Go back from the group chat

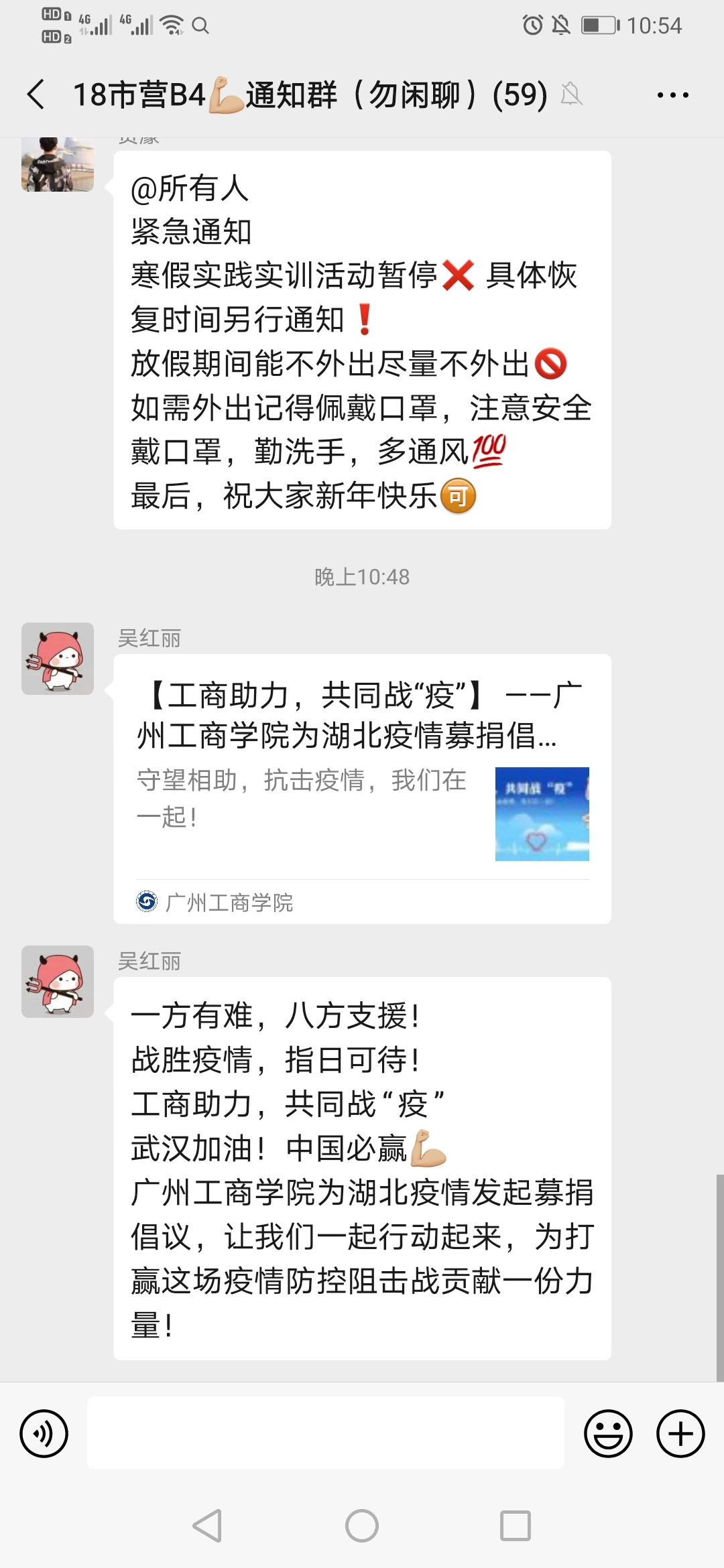37,94
